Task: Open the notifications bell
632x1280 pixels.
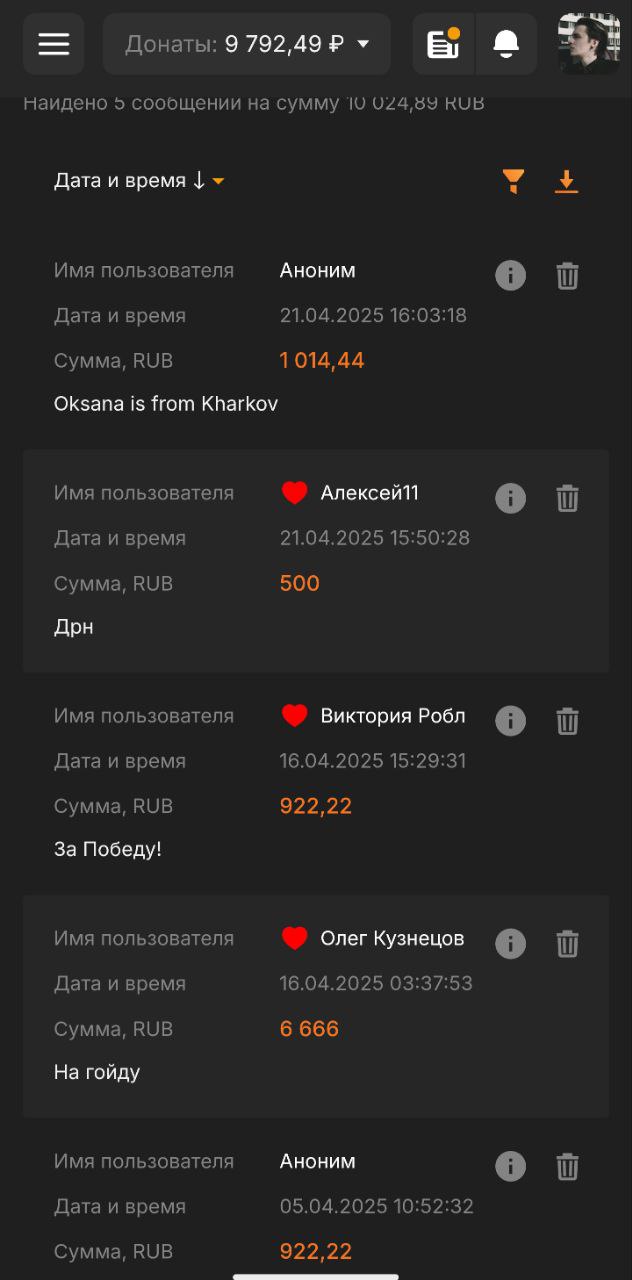Action: 506,44
